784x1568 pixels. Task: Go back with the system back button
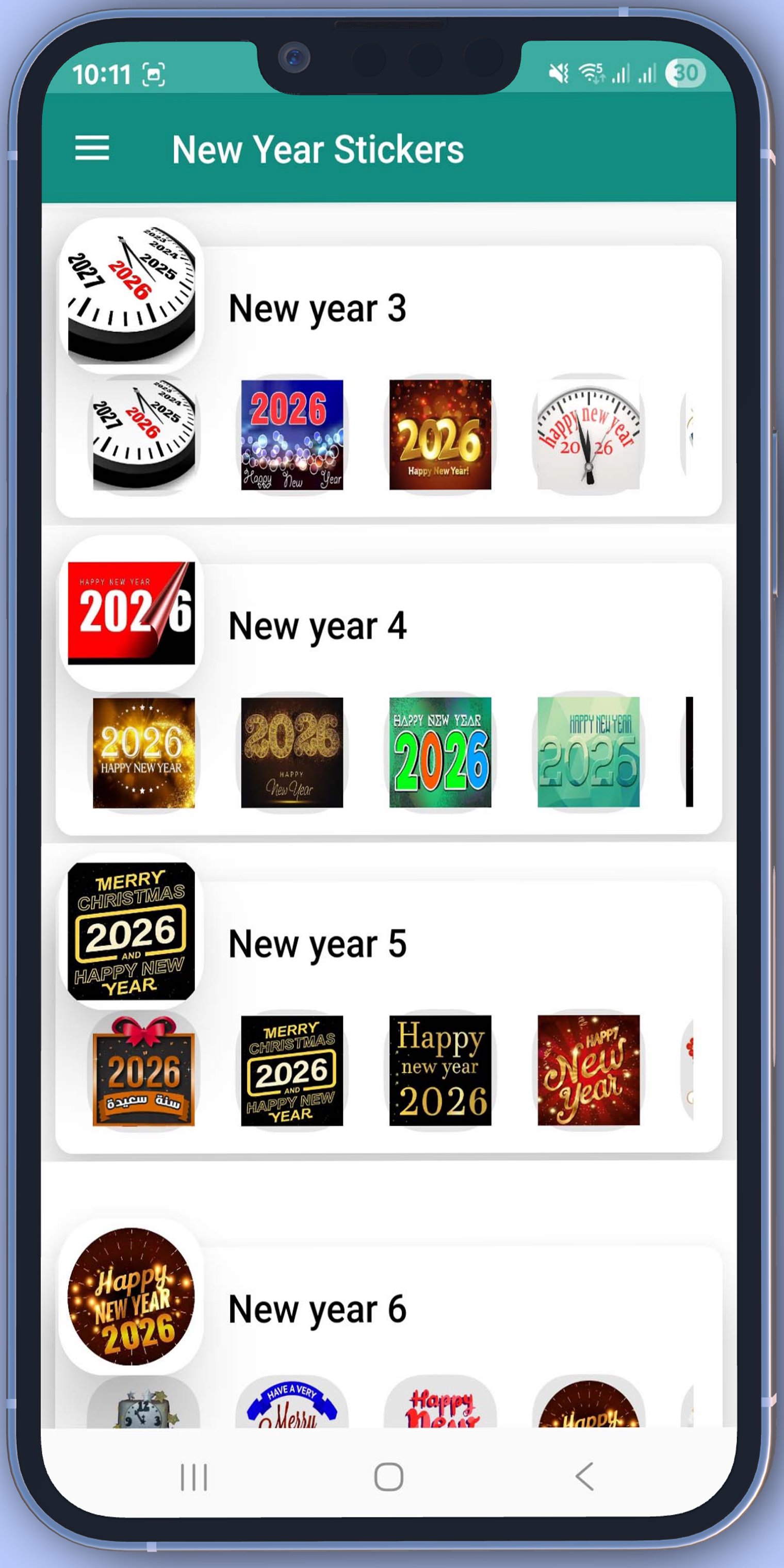[584, 1477]
